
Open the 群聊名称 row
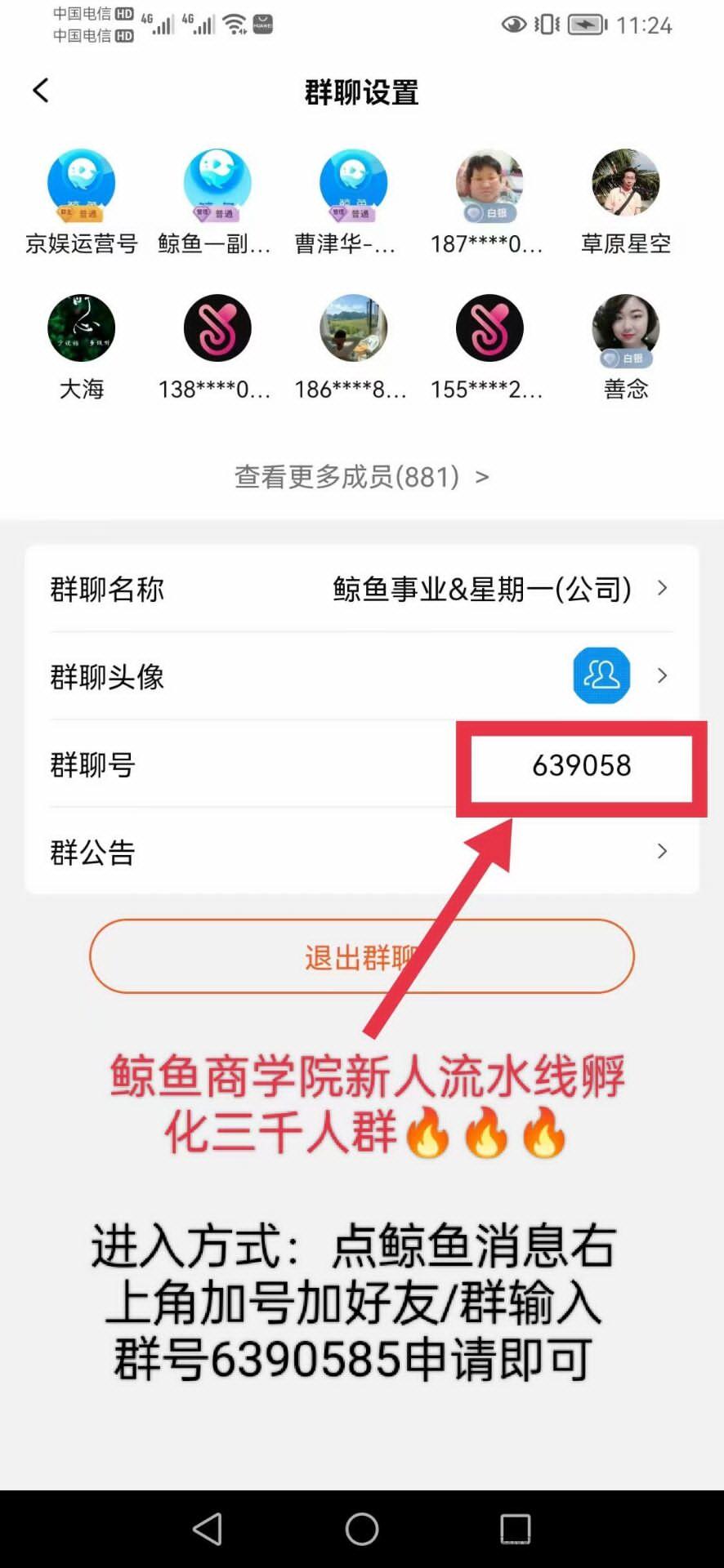point(361,588)
